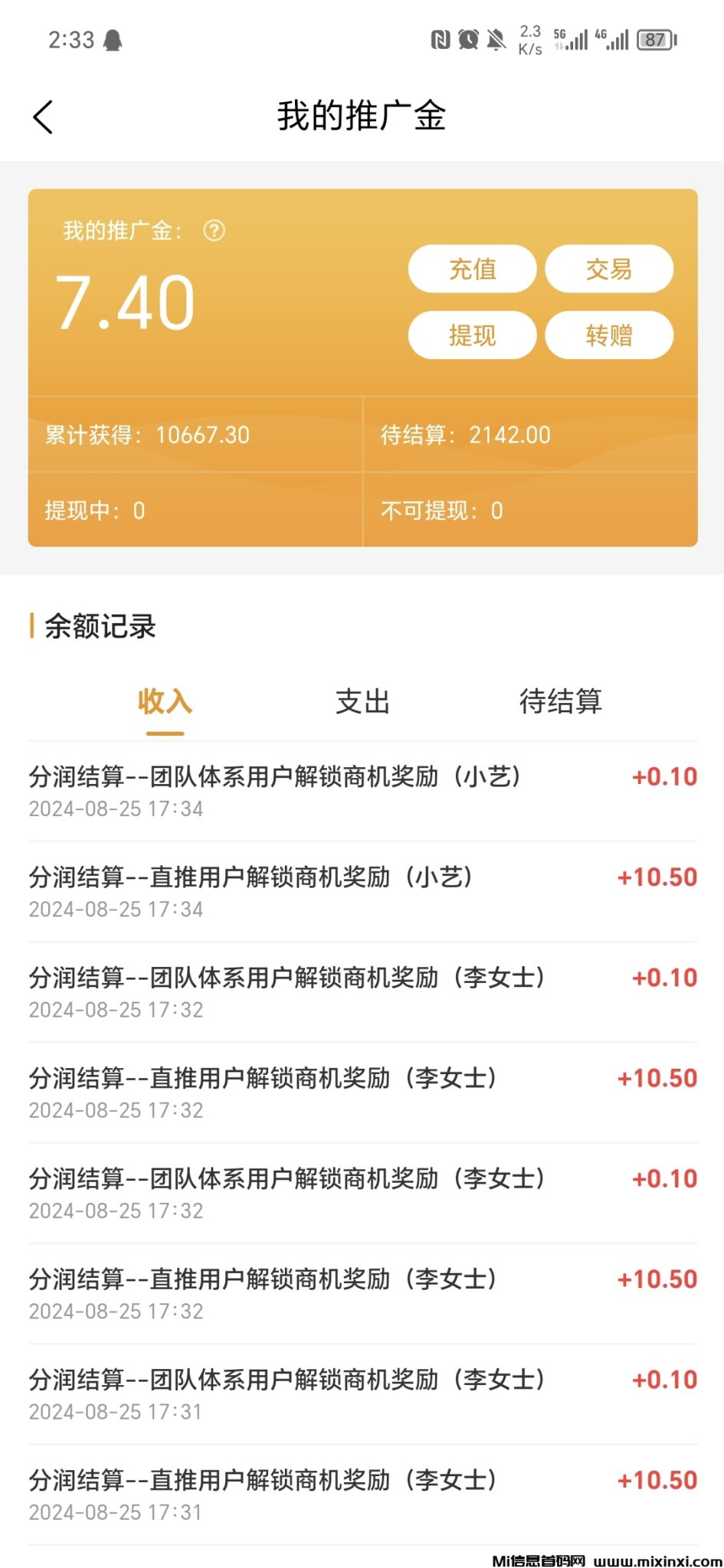Screen dimensions: 724x1568
Task: Switch to the 待结算 tab
Action: [x=562, y=701]
